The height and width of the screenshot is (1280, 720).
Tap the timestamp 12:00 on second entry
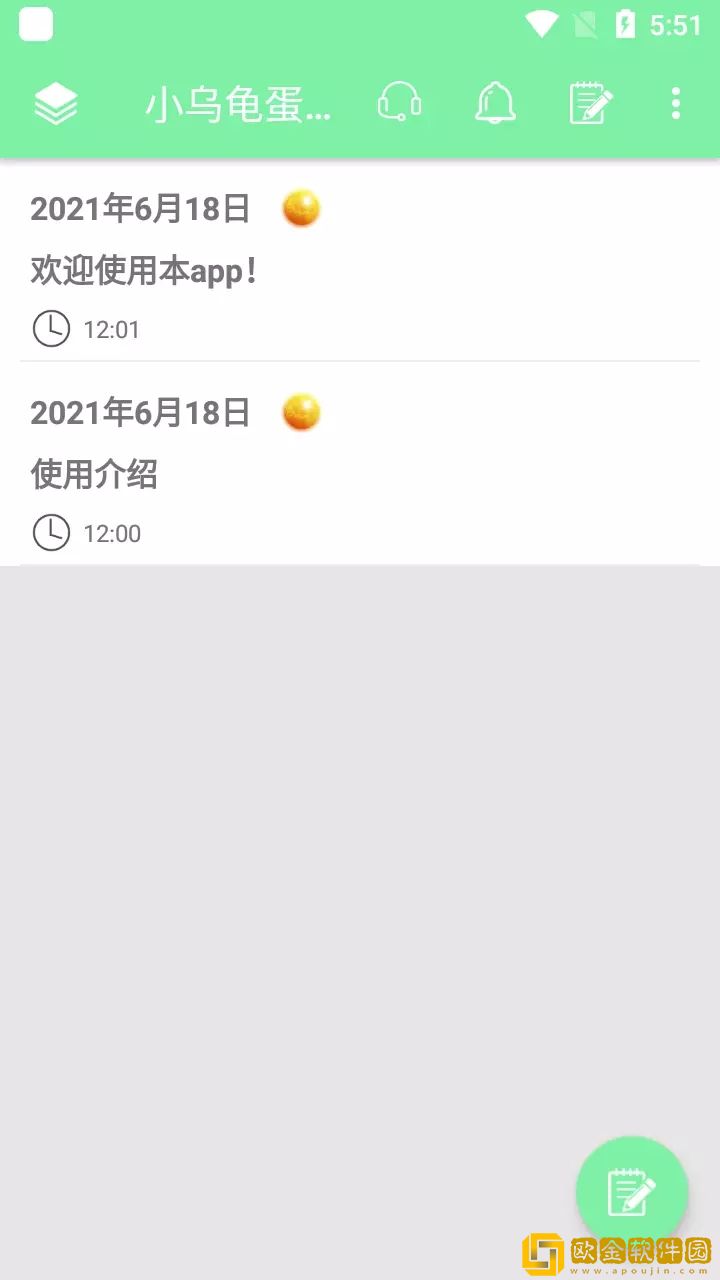pos(113,533)
